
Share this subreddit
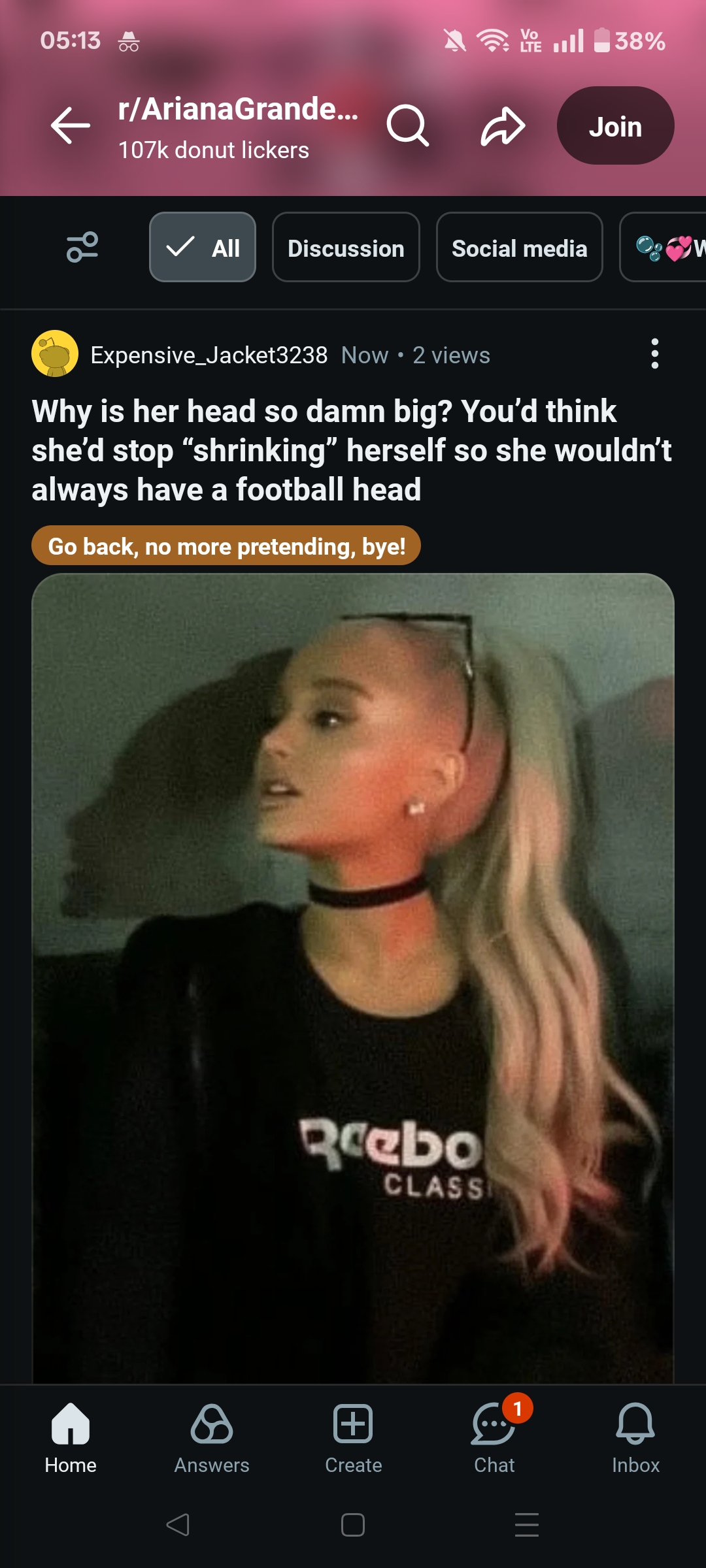click(503, 125)
